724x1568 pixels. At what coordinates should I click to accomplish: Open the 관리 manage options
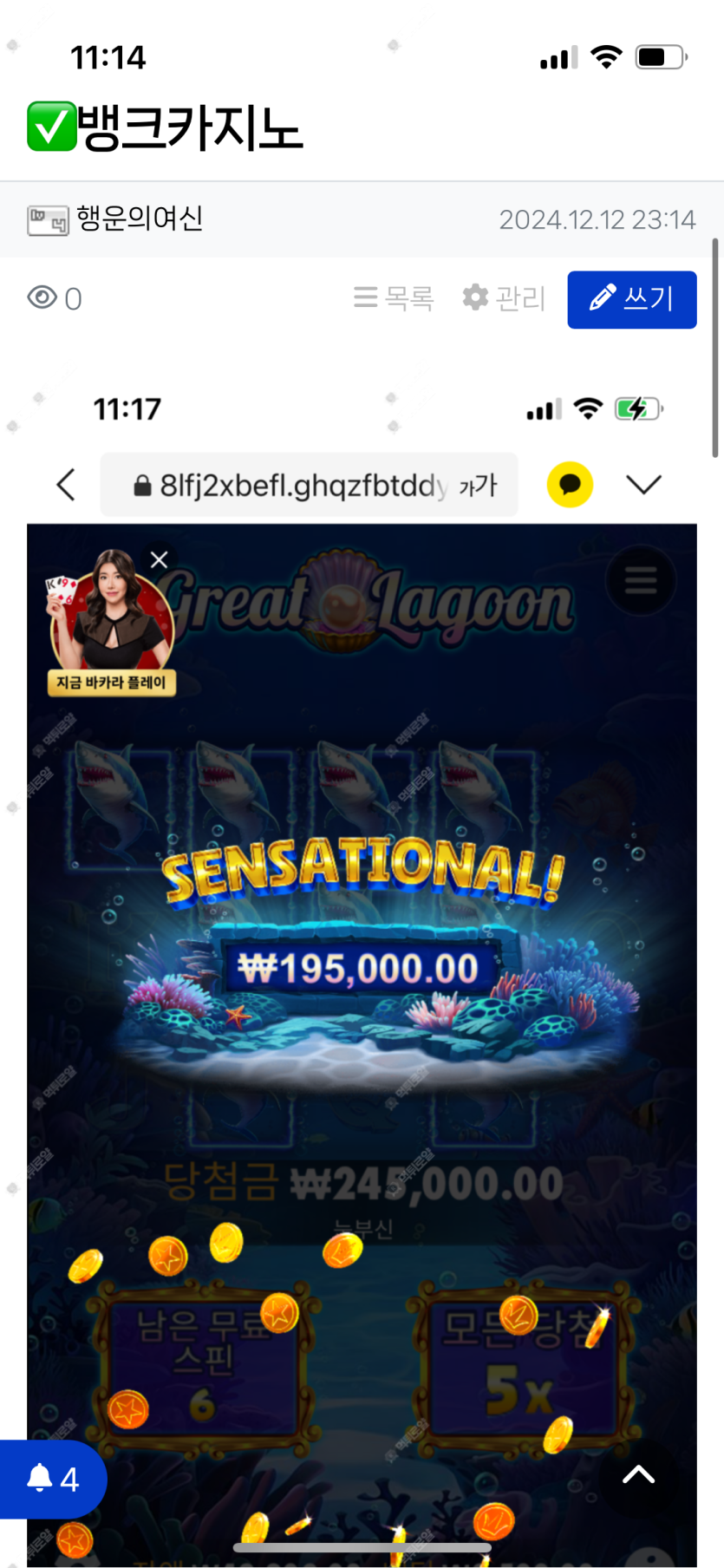[x=504, y=298]
